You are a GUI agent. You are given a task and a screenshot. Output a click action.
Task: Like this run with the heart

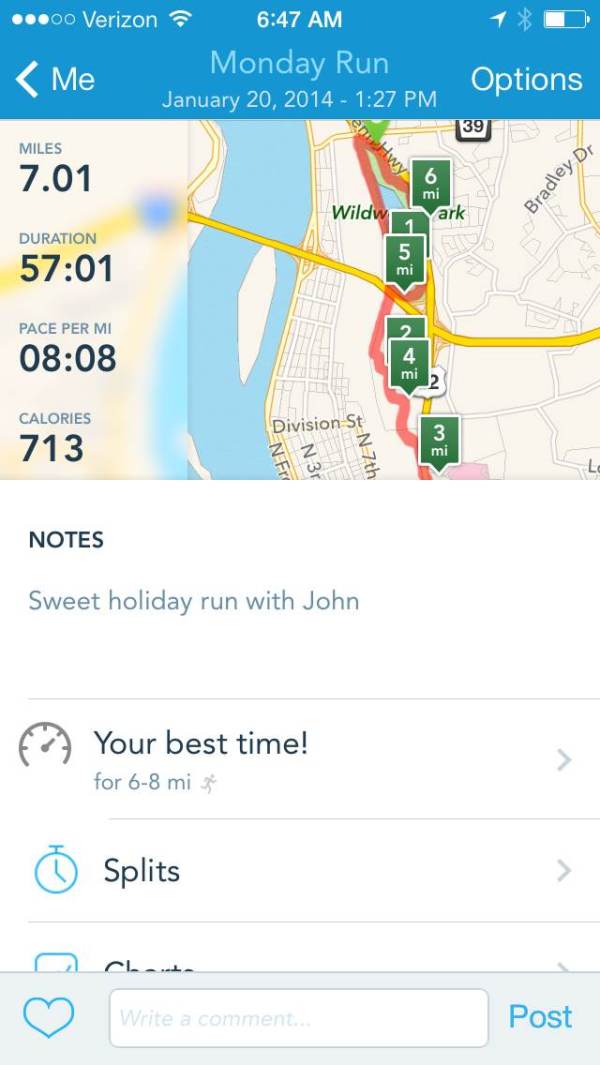point(48,1017)
